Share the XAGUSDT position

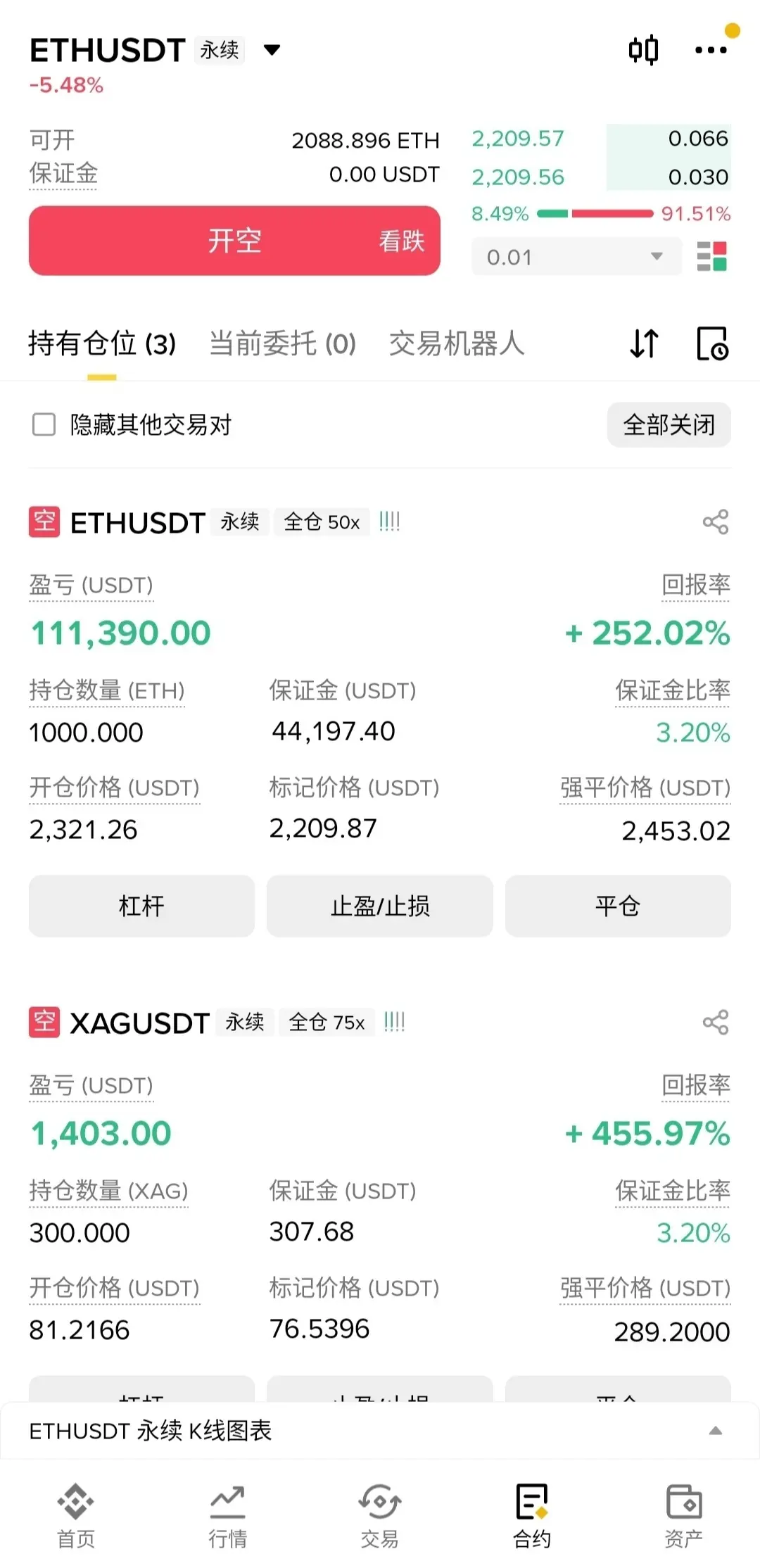click(716, 1023)
